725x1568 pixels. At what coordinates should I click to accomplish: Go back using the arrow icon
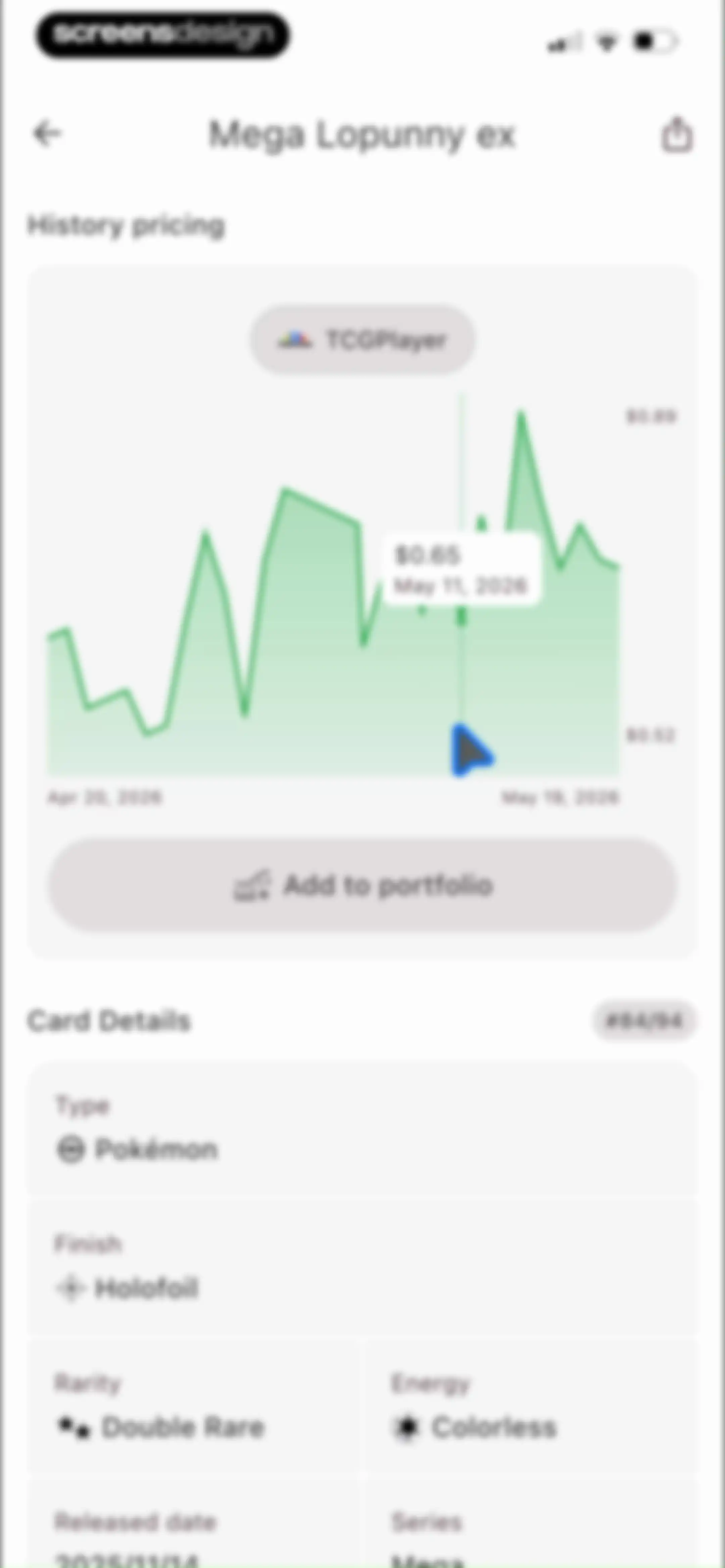(47, 134)
